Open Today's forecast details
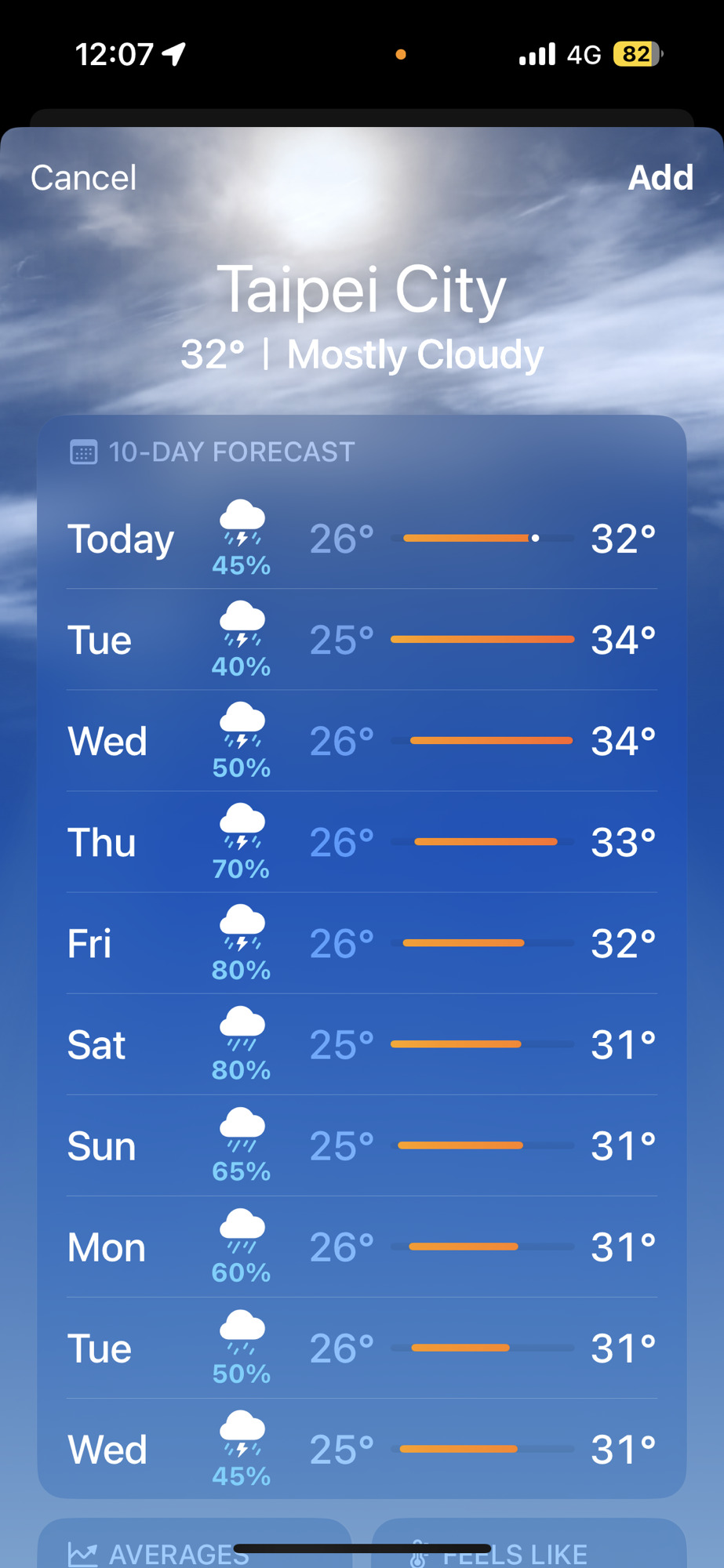The height and width of the screenshot is (1568, 724). point(361,539)
